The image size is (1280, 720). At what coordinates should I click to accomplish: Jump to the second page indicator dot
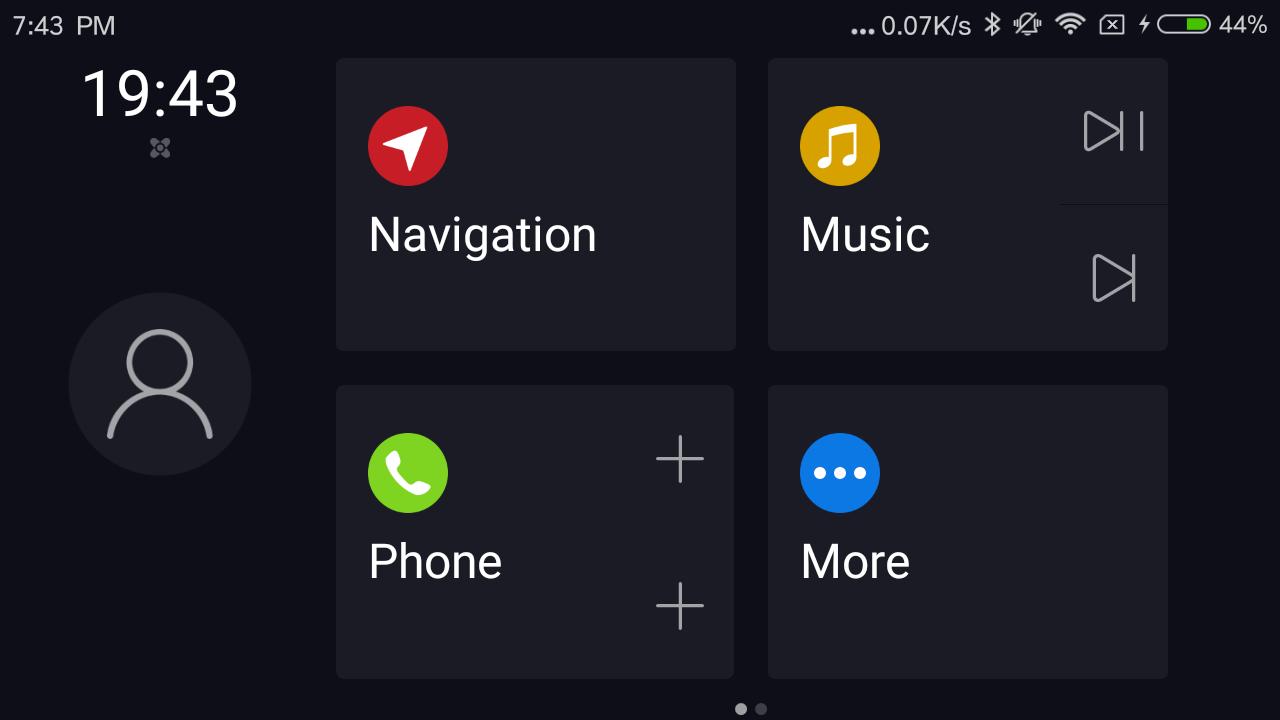[x=761, y=709]
